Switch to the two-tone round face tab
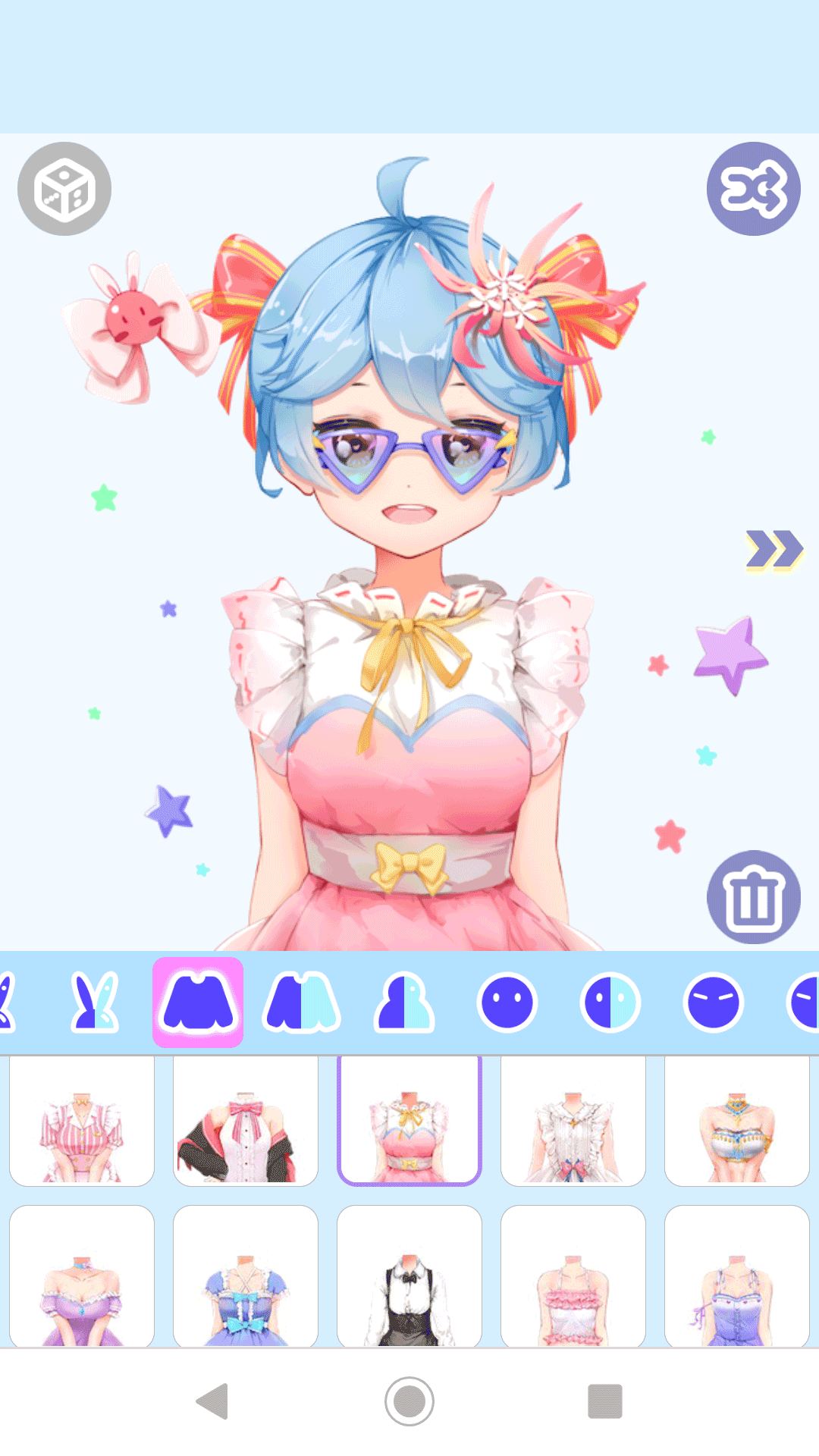 tap(610, 1003)
